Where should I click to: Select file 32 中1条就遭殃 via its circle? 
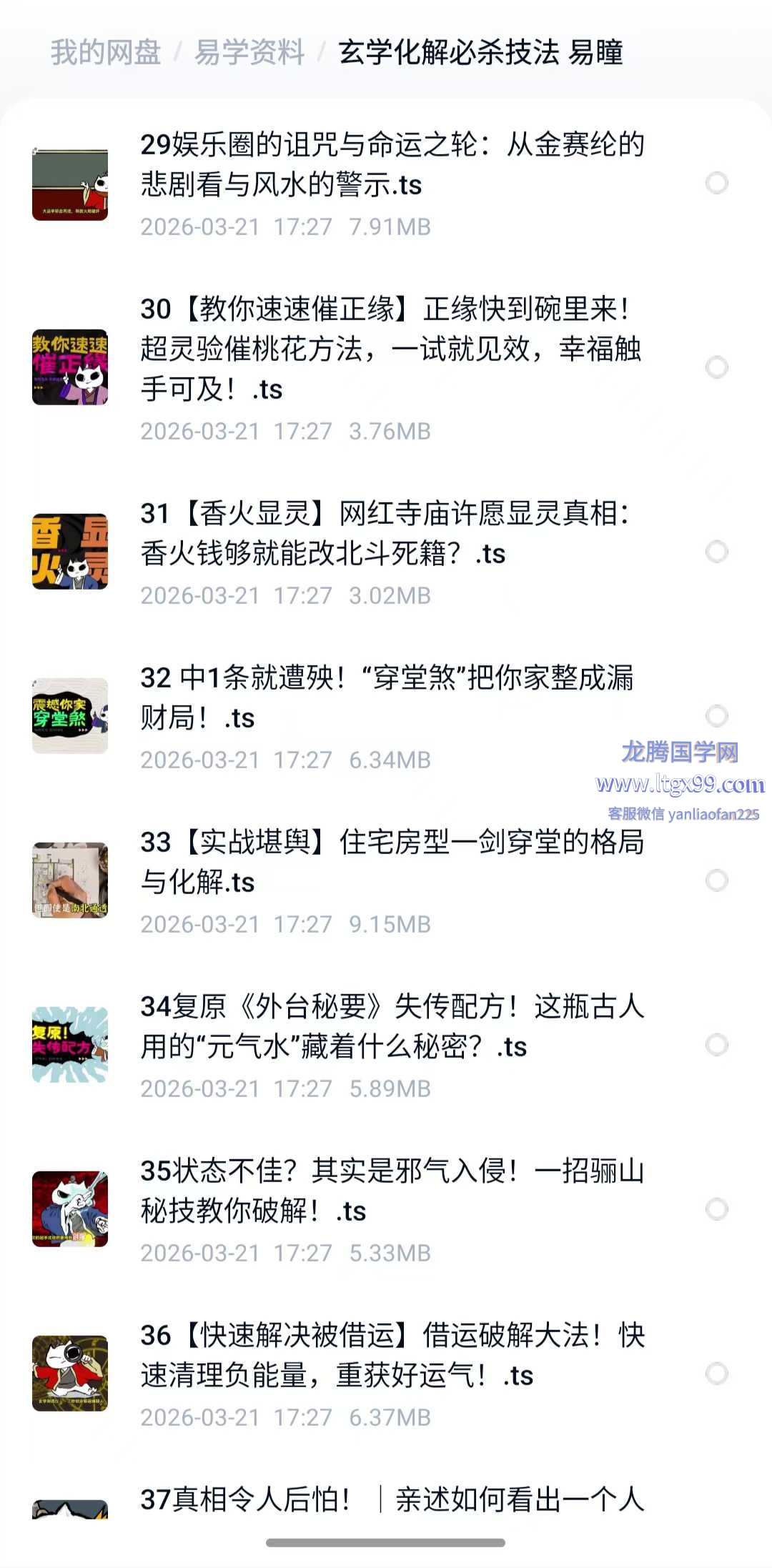[x=716, y=715]
